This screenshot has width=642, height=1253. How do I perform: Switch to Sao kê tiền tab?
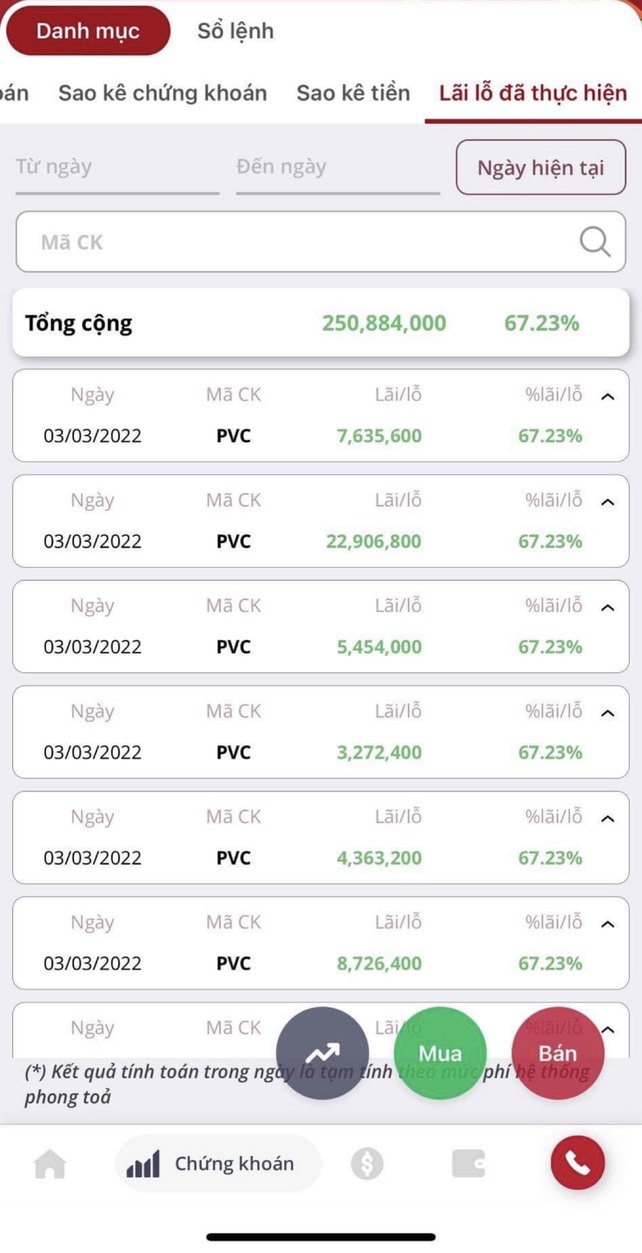click(x=353, y=93)
